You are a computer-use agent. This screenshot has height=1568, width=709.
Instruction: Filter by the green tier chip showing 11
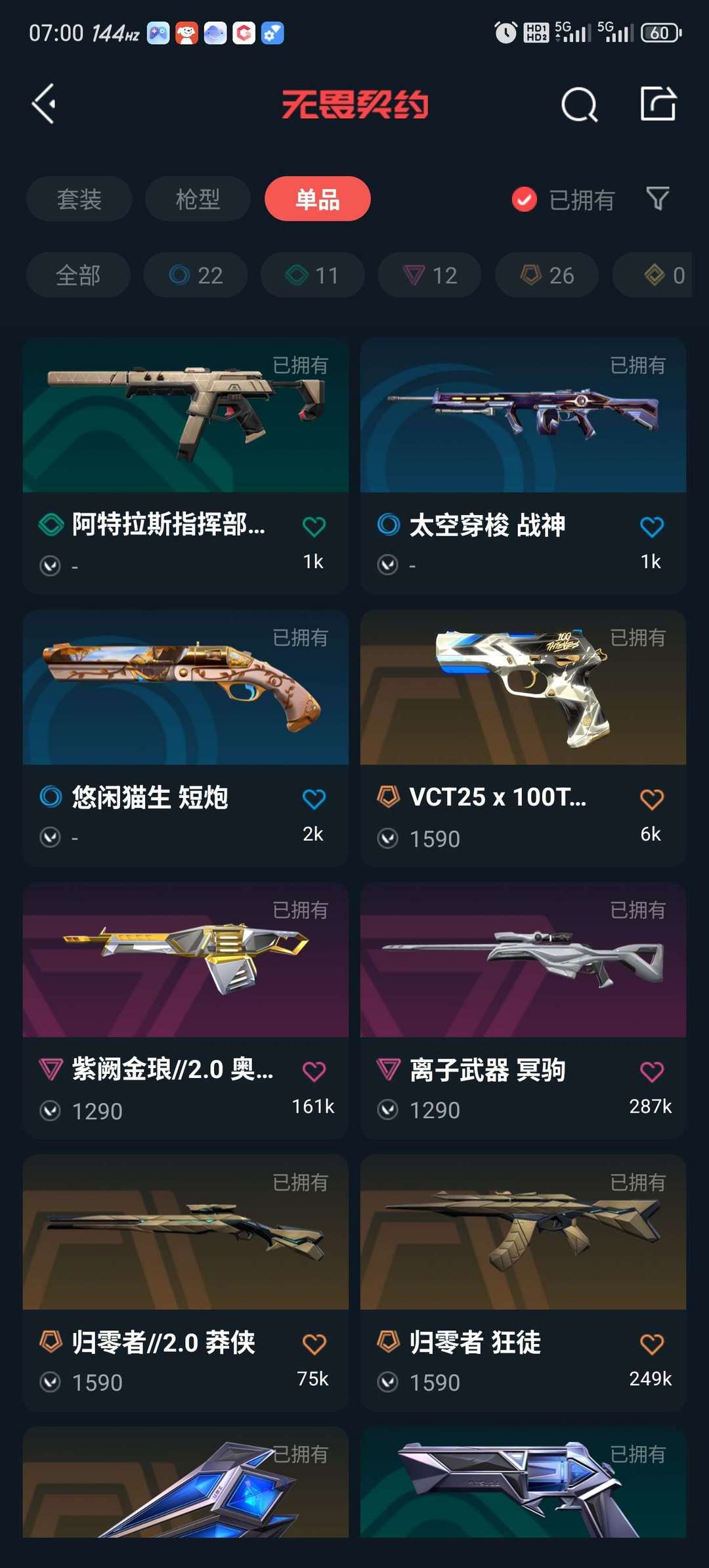coord(312,275)
